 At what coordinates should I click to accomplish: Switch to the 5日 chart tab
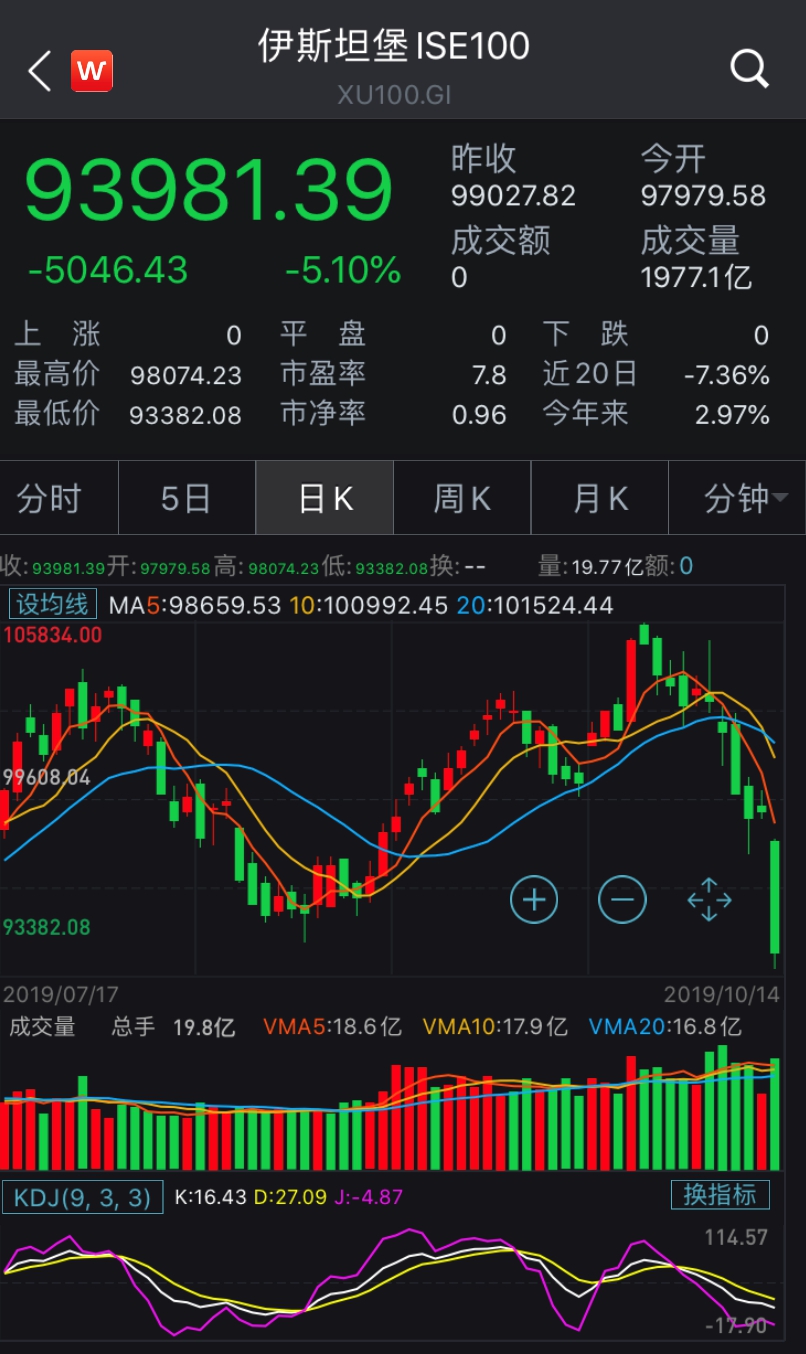tap(187, 498)
